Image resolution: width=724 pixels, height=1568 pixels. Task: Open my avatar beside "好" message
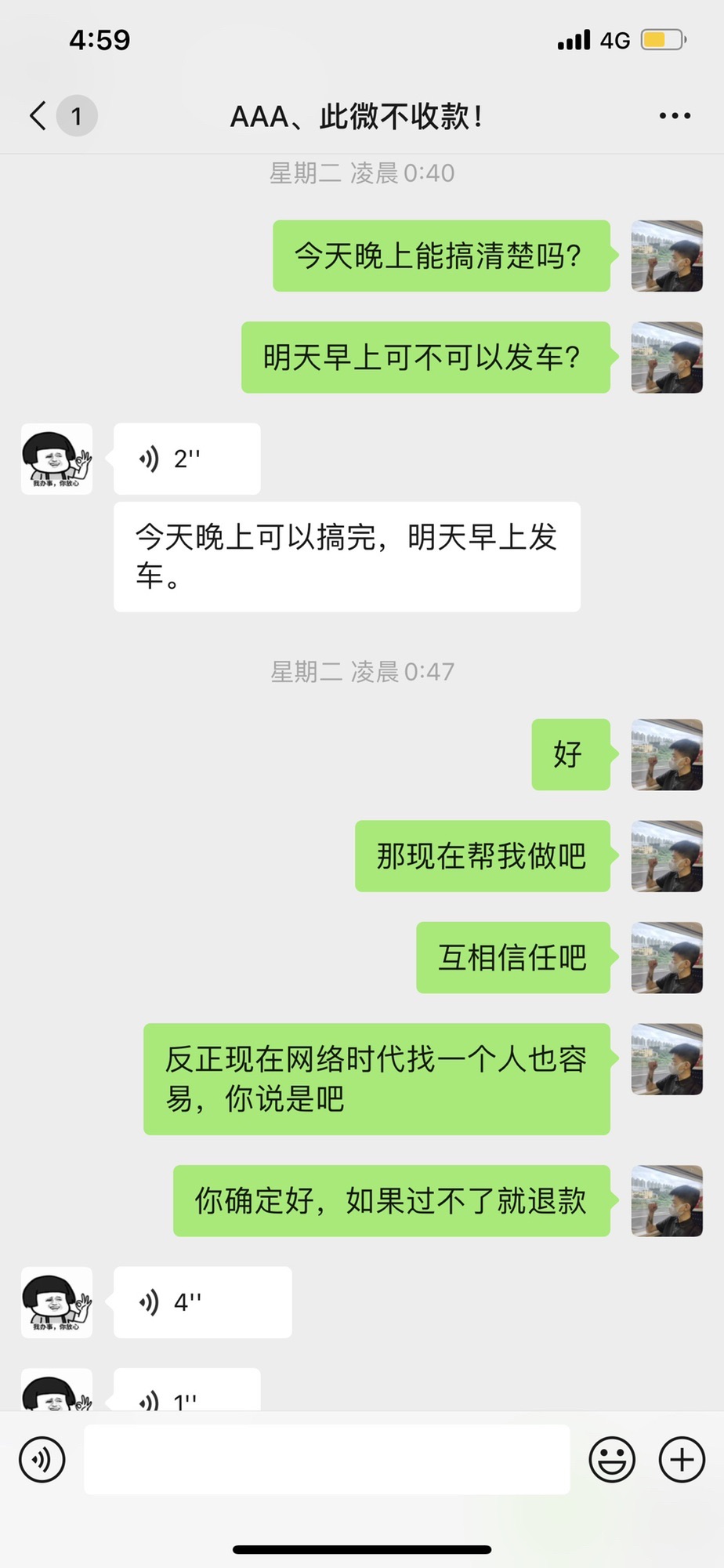click(x=667, y=754)
